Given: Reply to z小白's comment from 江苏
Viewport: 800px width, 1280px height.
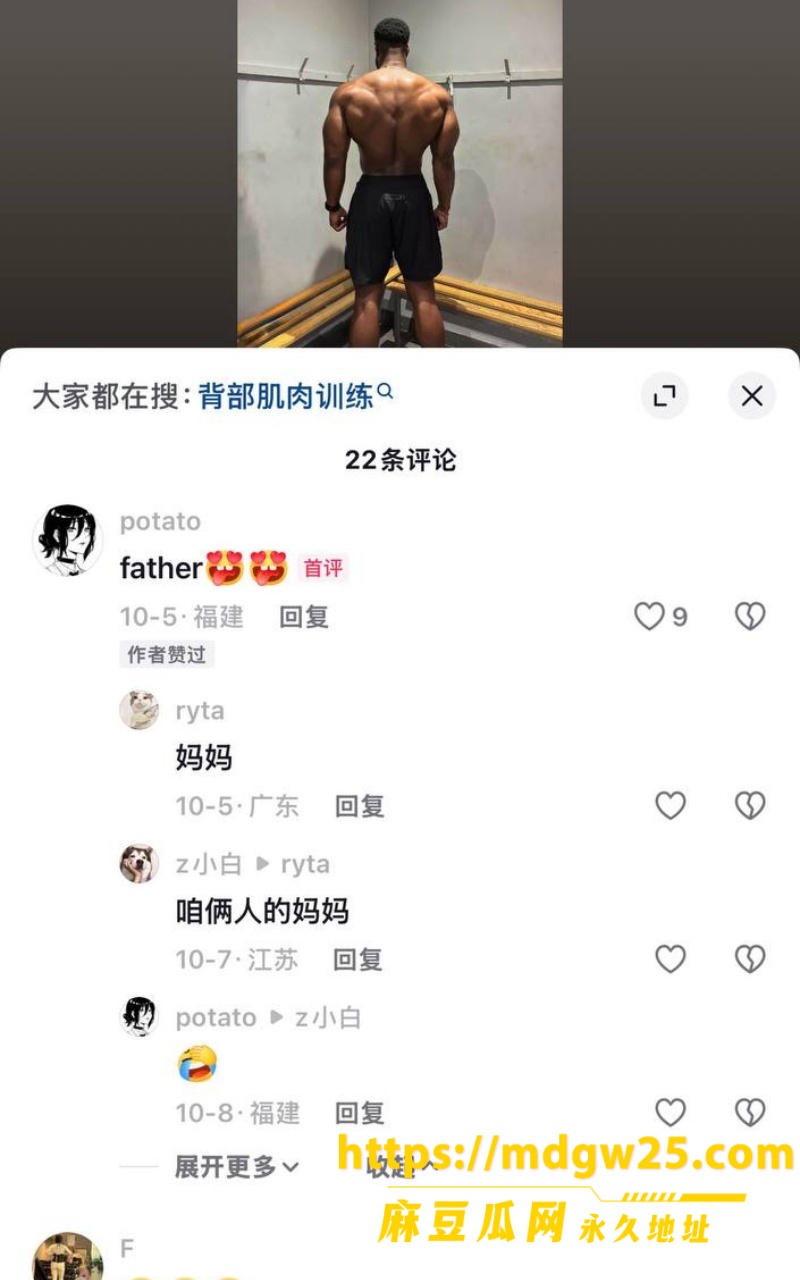Looking at the screenshot, I should tap(359, 960).
